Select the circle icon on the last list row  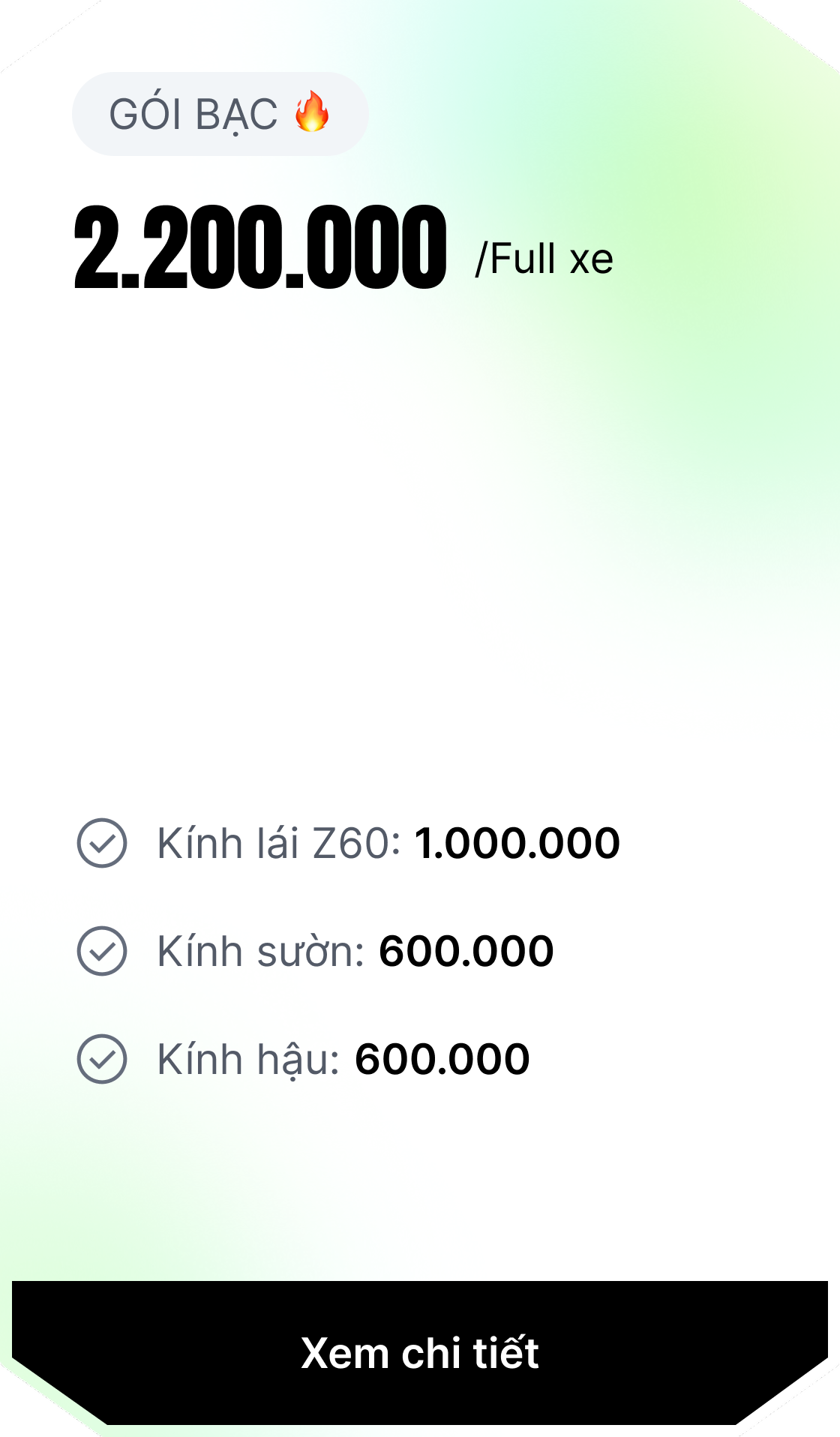pos(102,1057)
